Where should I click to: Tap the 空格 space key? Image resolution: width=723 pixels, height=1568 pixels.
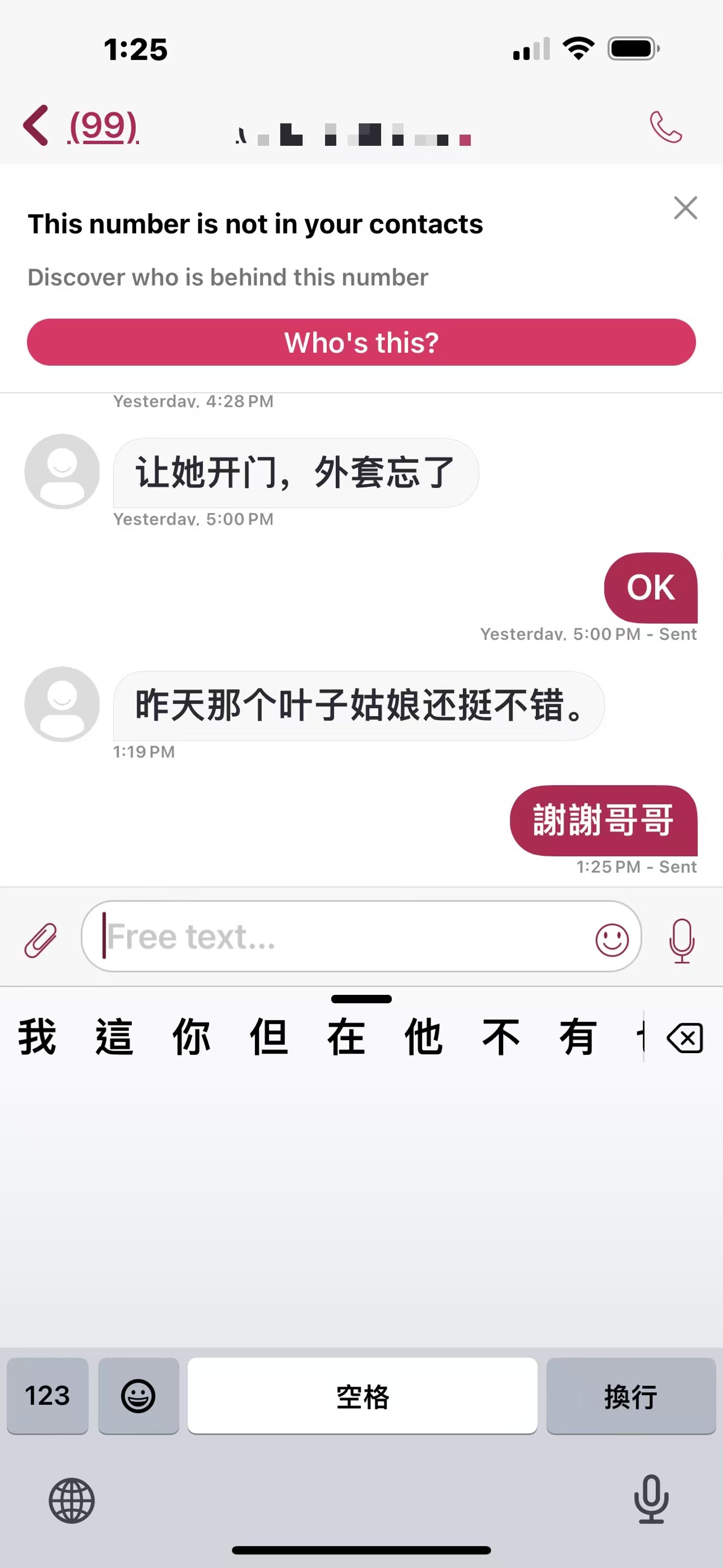362,1395
